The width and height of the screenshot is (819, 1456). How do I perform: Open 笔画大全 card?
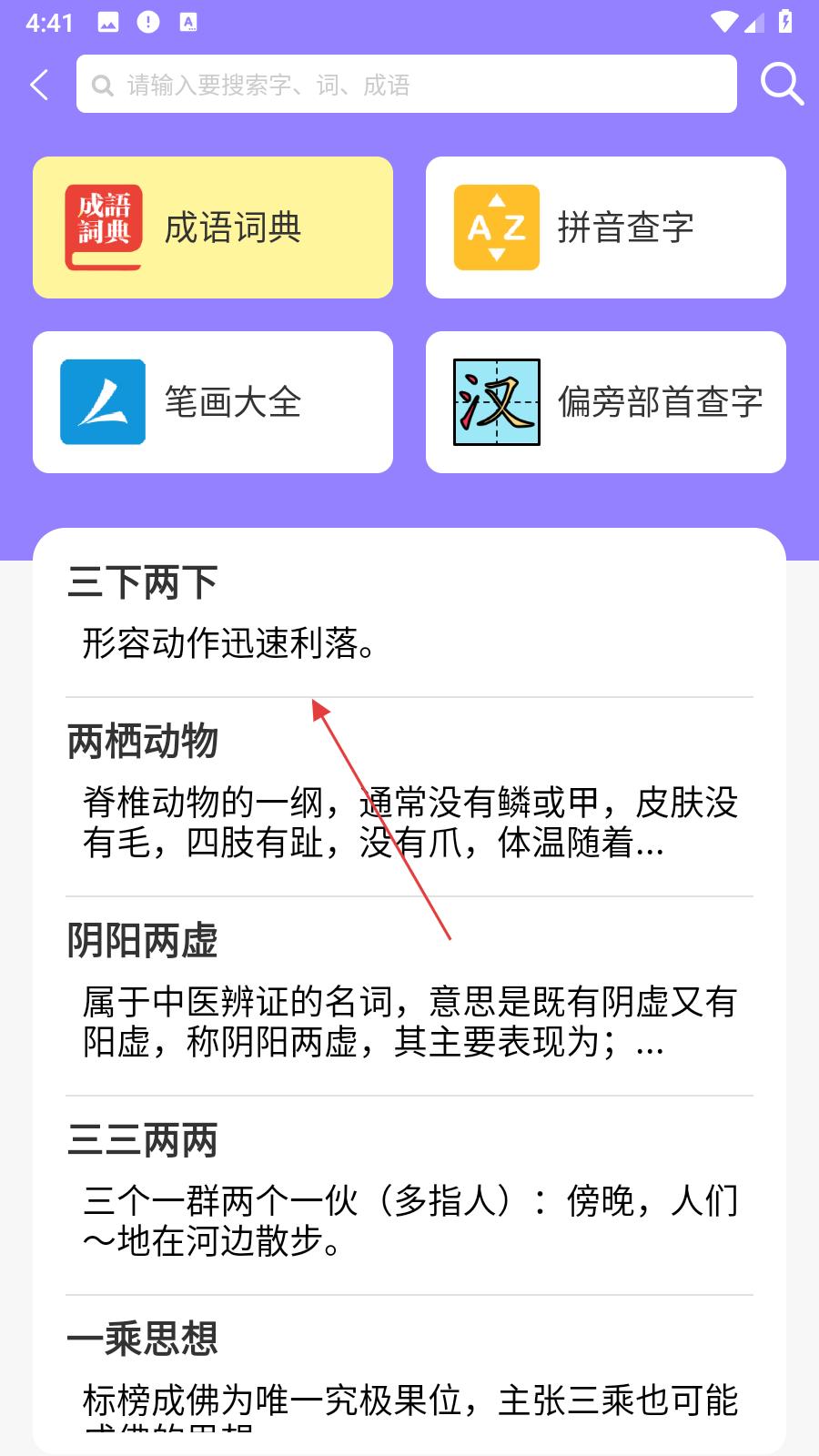[x=213, y=402]
